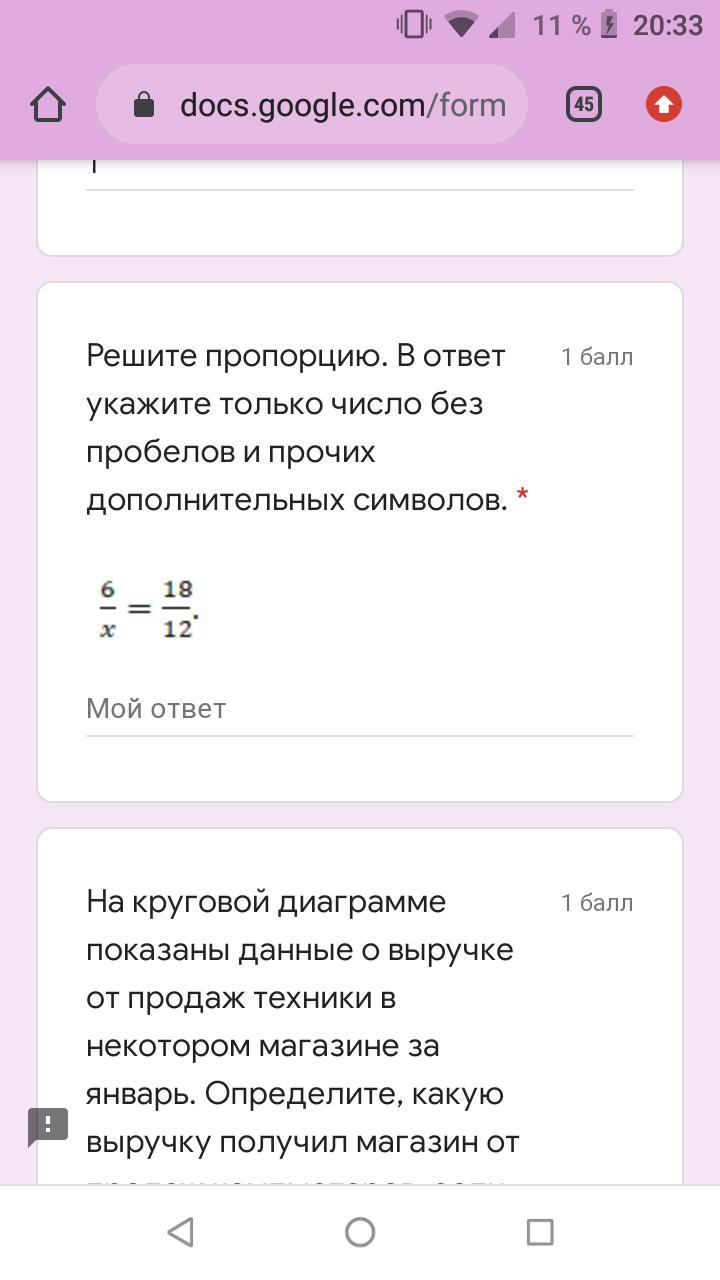This screenshot has width=720, height=1280.
Task: Report a problem with the form
Action: (48, 1126)
